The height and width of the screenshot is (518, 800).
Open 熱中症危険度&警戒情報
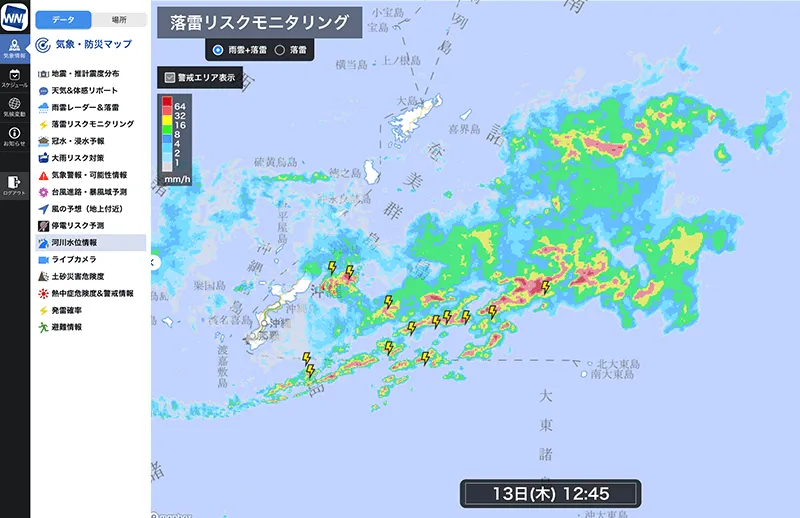(x=98, y=294)
